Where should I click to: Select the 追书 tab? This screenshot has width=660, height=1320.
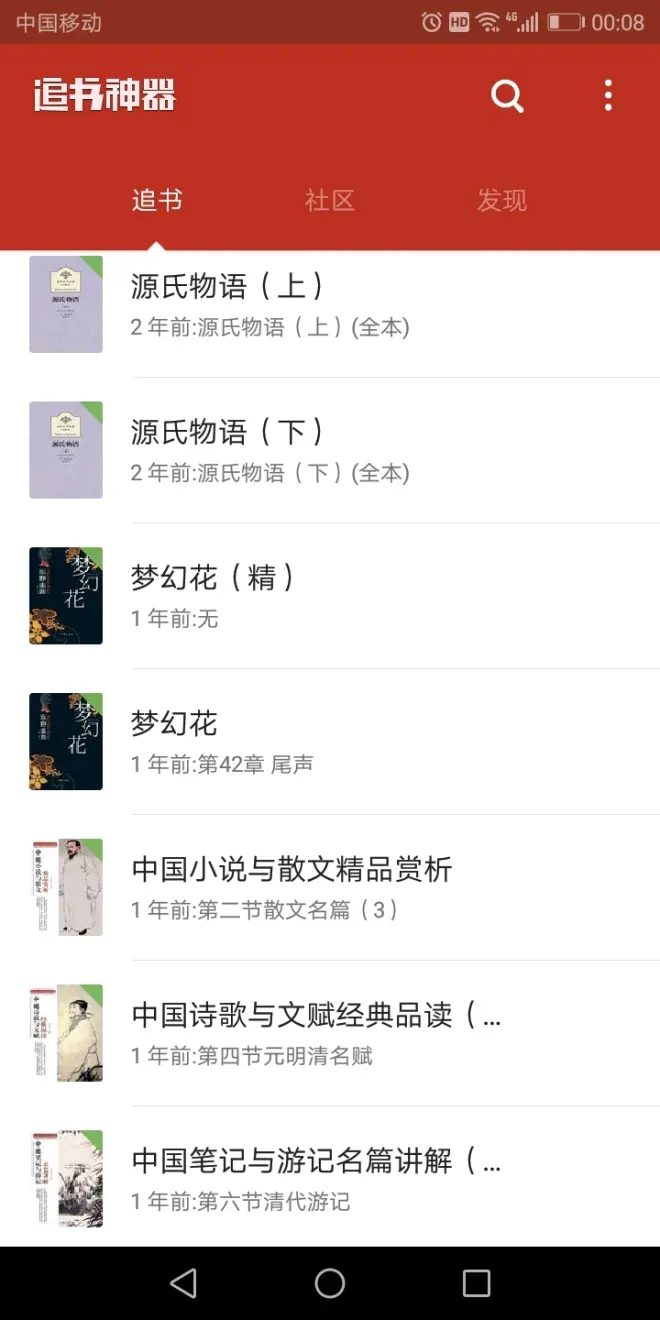click(157, 200)
